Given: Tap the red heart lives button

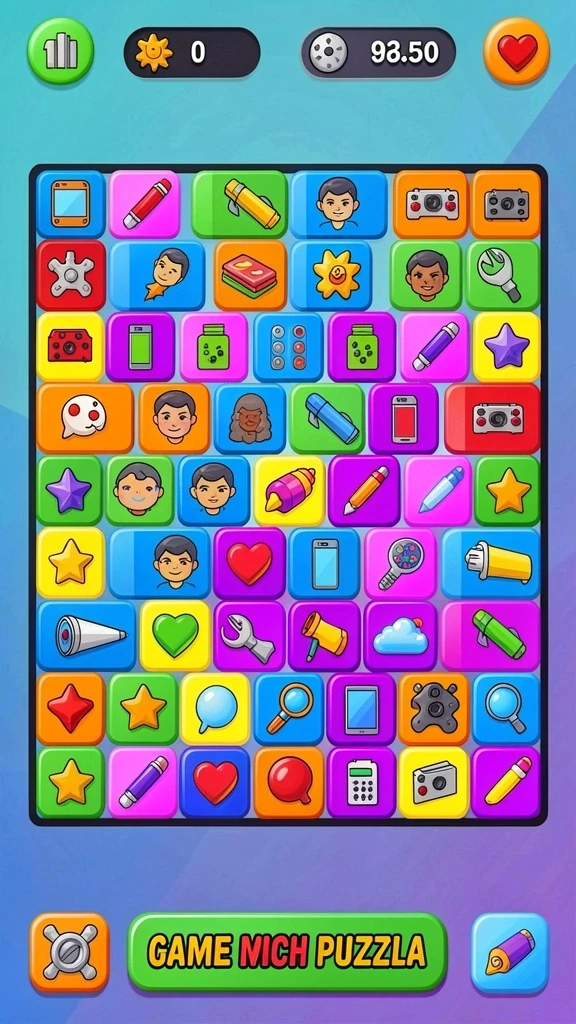Looking at the screenshot, I should coord(517,51).
